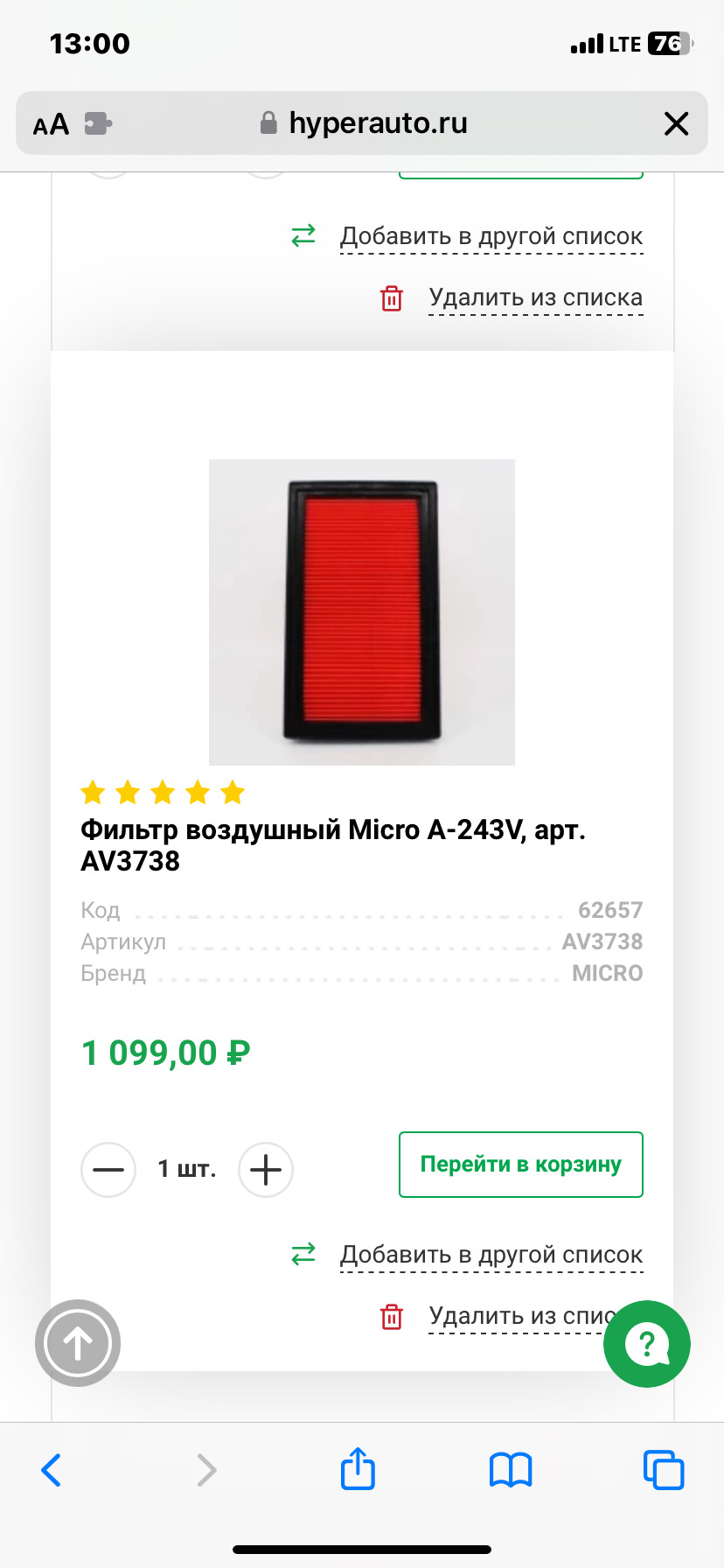Go back in Safari

pyautogui.click(x=52, y=1470)
